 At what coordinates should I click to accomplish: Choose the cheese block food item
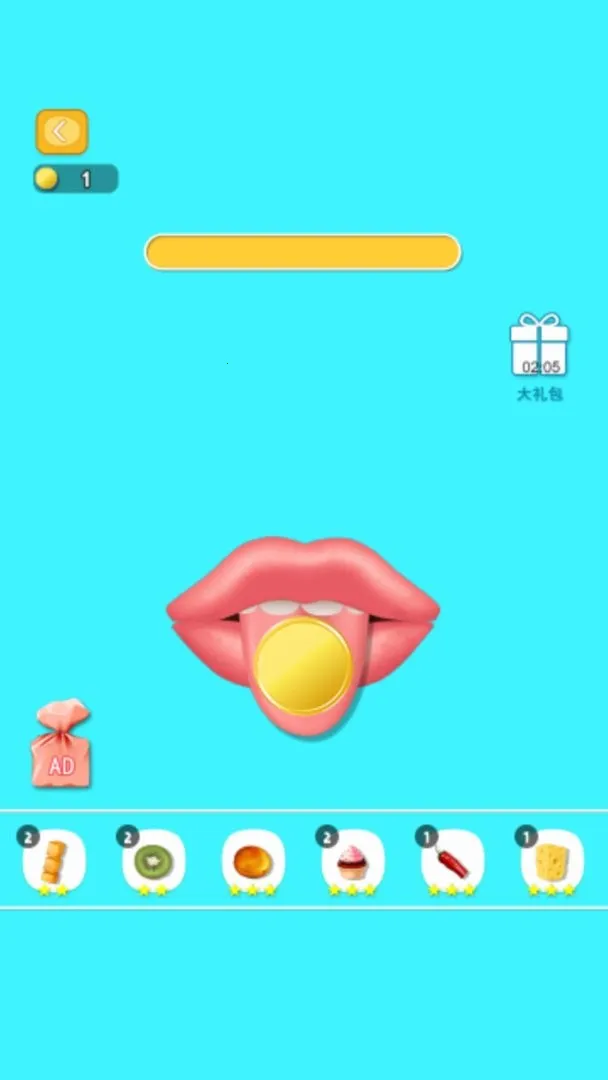point(551,860)
